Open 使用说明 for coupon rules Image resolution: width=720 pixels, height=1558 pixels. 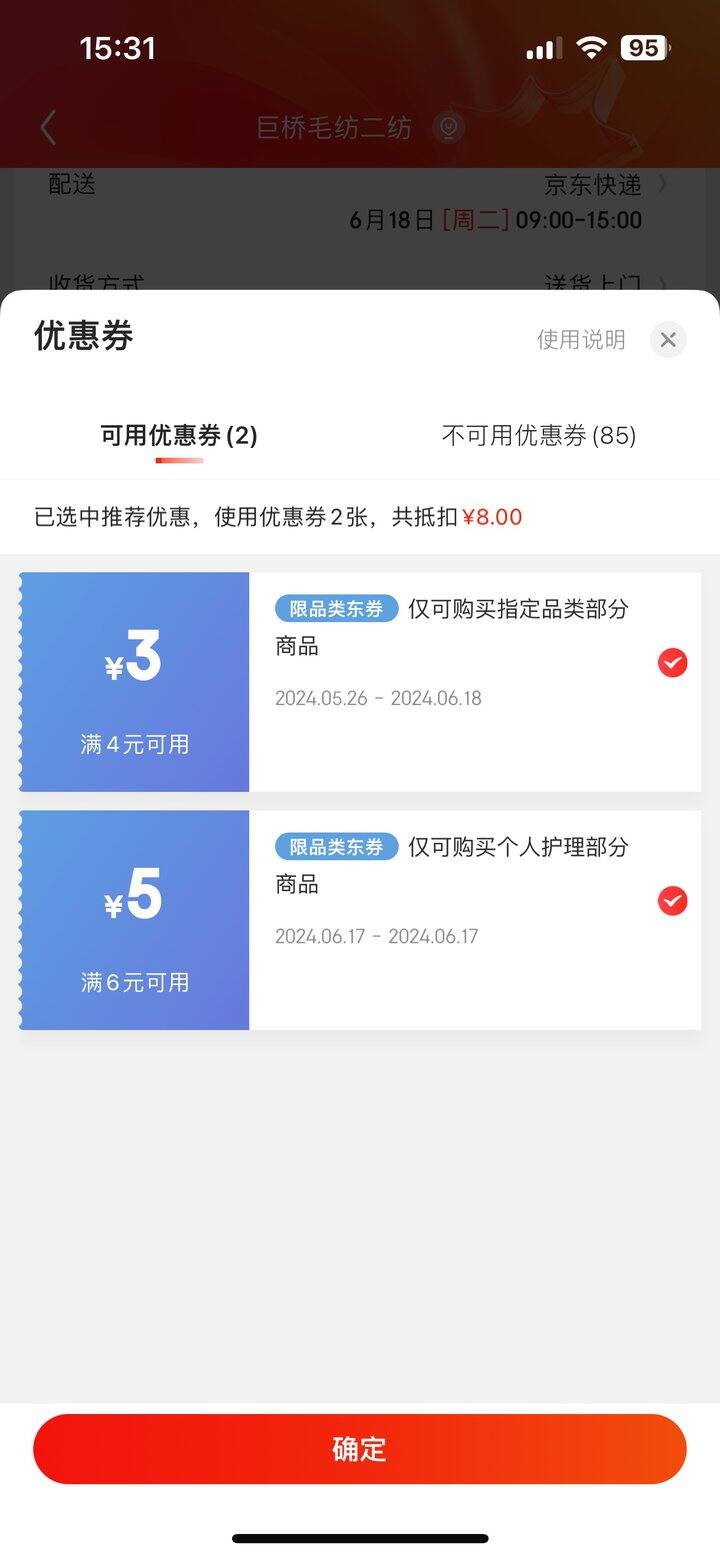point(581,340)
